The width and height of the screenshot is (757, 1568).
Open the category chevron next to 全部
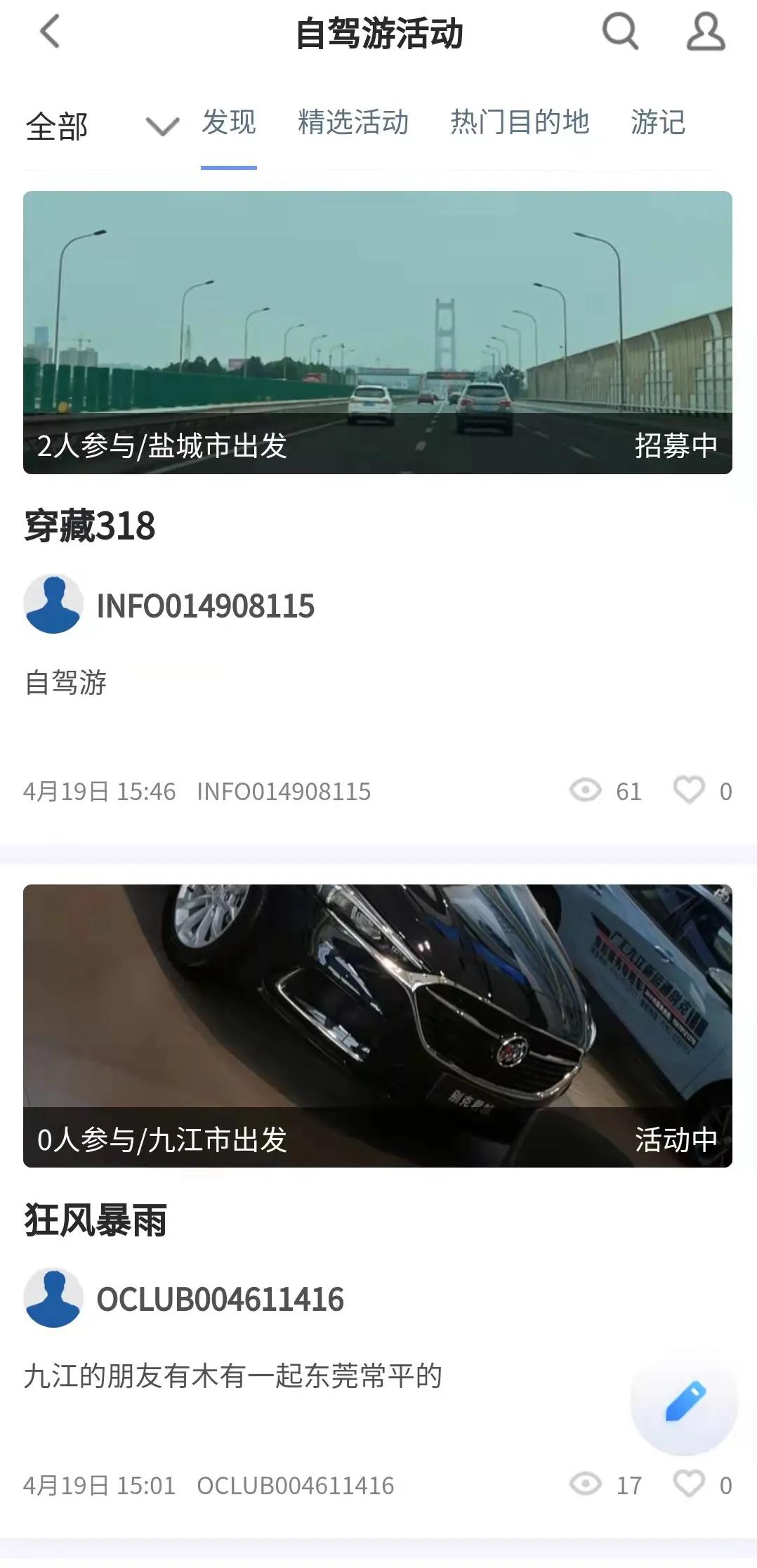tap(160, 126)
